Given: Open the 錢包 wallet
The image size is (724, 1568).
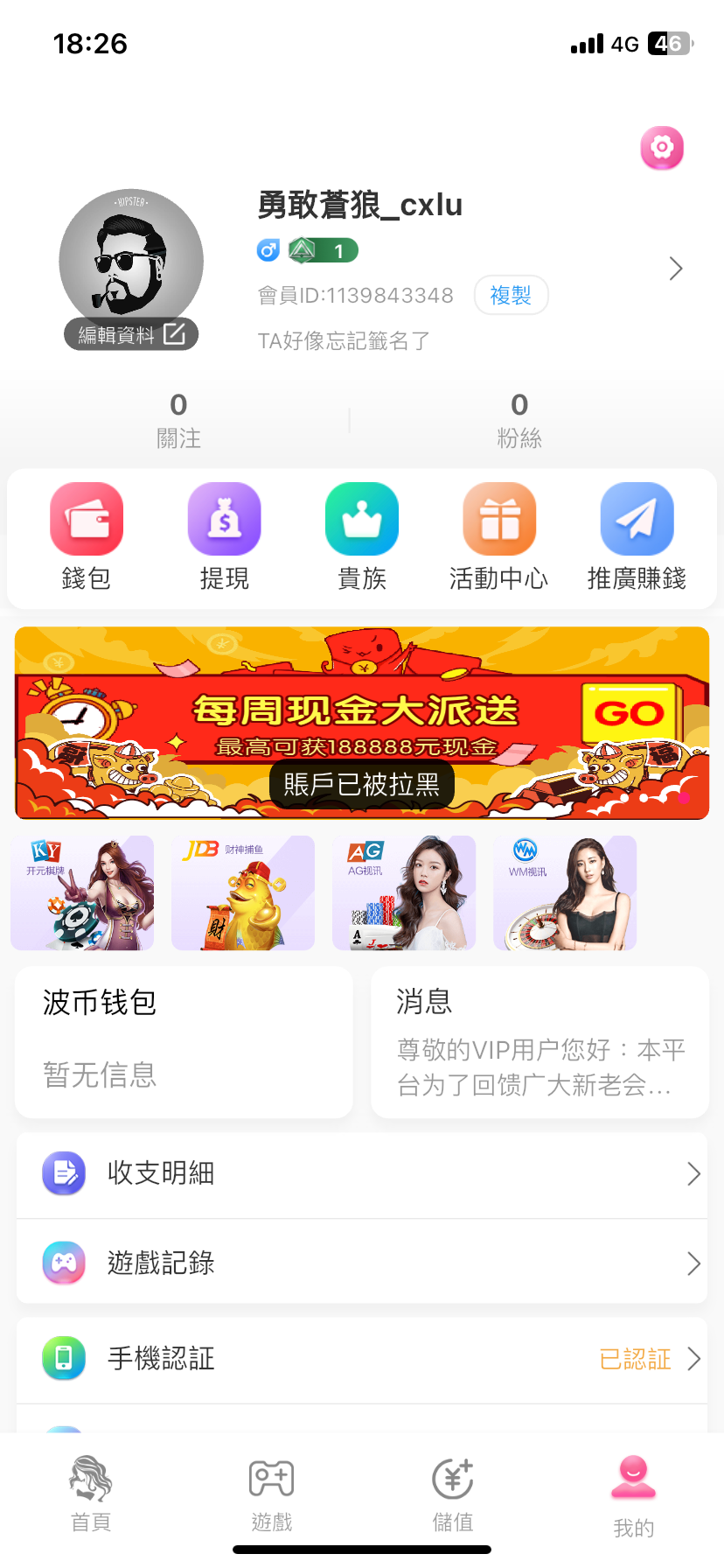Looking at the screenshot, I should [x=87, y=536].
